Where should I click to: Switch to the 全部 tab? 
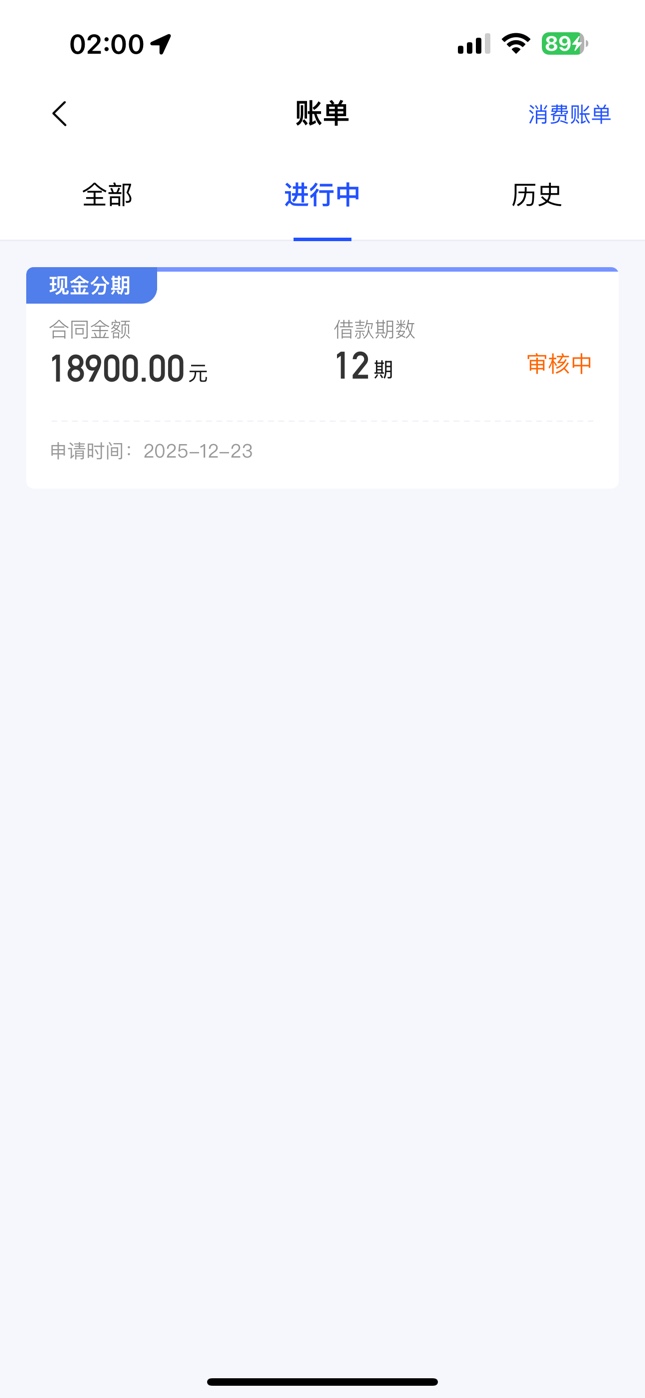pyautogui.click(x=107, y=195)
